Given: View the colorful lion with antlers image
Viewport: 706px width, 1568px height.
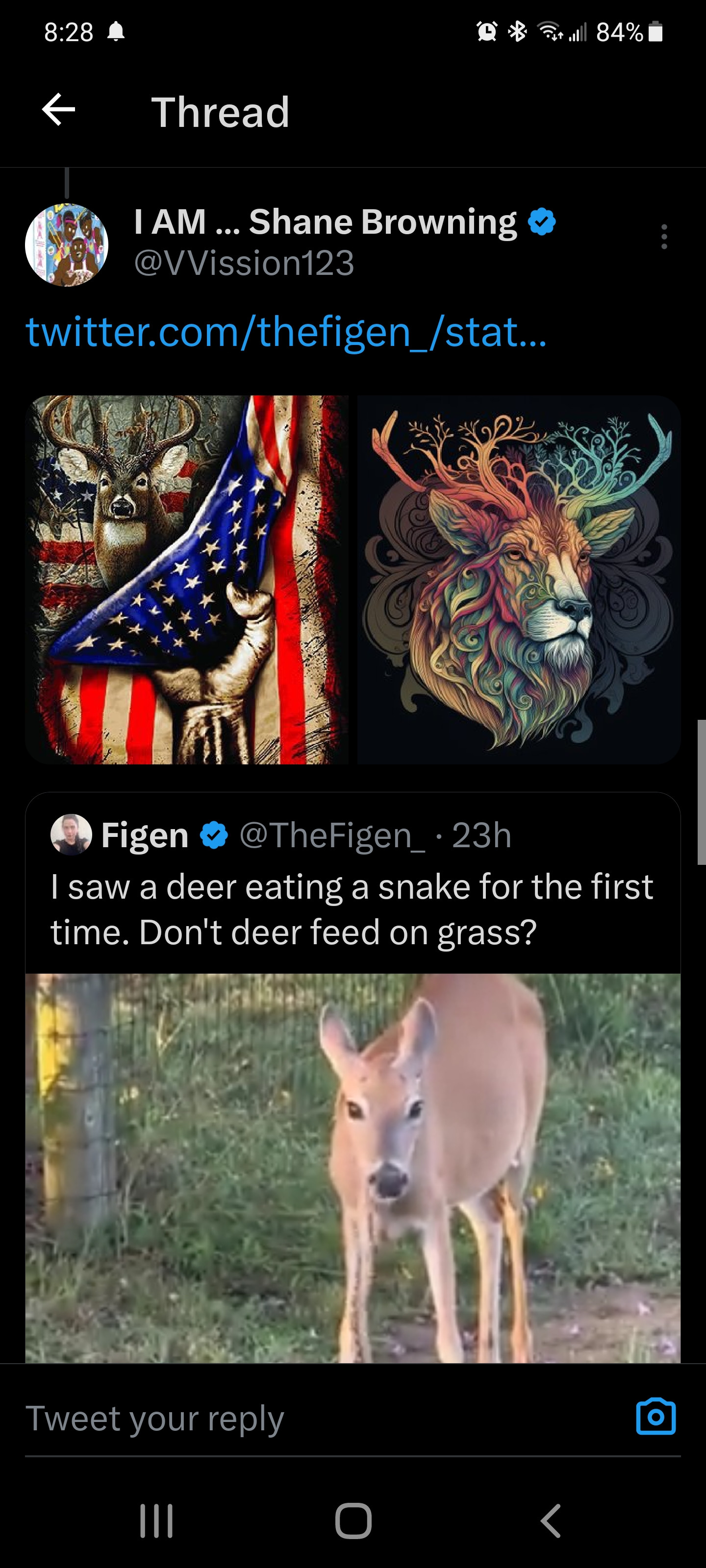Looking at the screenshot, I should 518,580.
